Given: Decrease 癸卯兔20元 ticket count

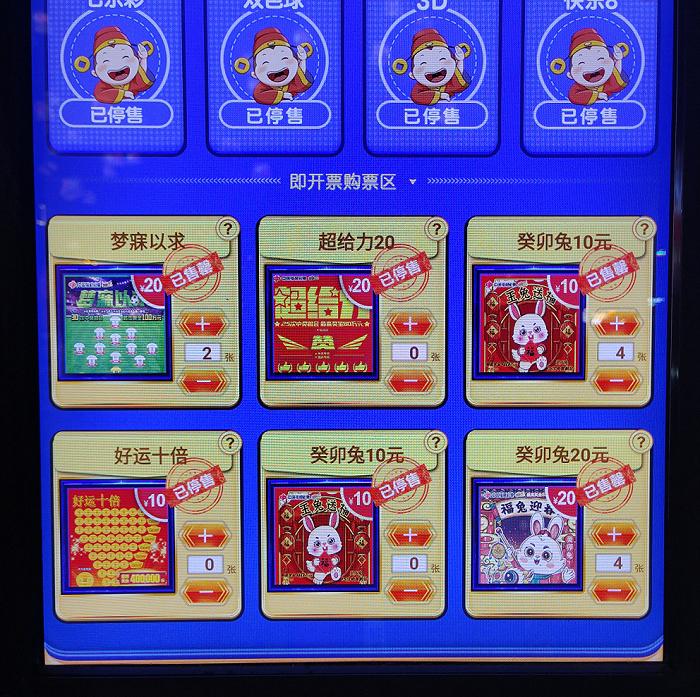Looking at the screenshot, I should 615,591.
